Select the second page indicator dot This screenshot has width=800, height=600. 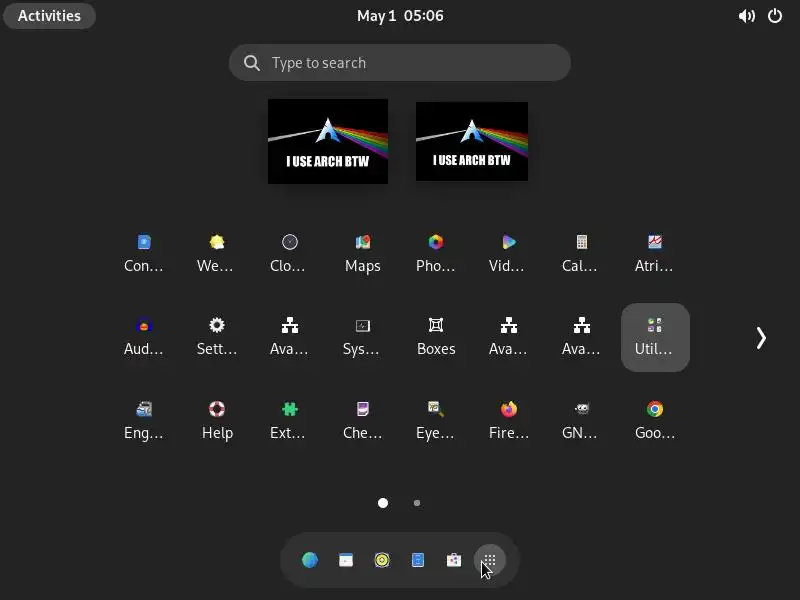click(x=417, y=503)
